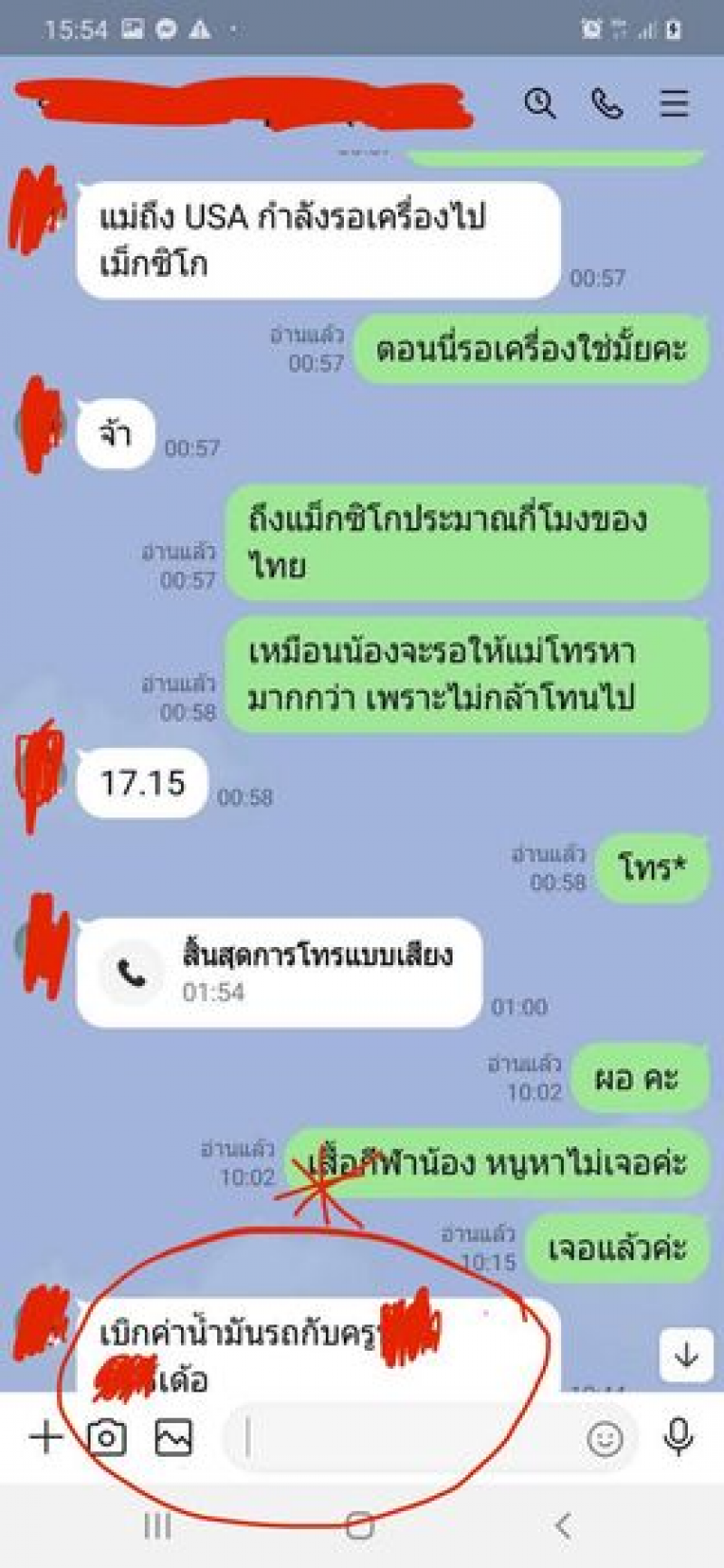724x1568 pixels.
Task: Record a voice message with the microphone
Action: coord(678,1437)
